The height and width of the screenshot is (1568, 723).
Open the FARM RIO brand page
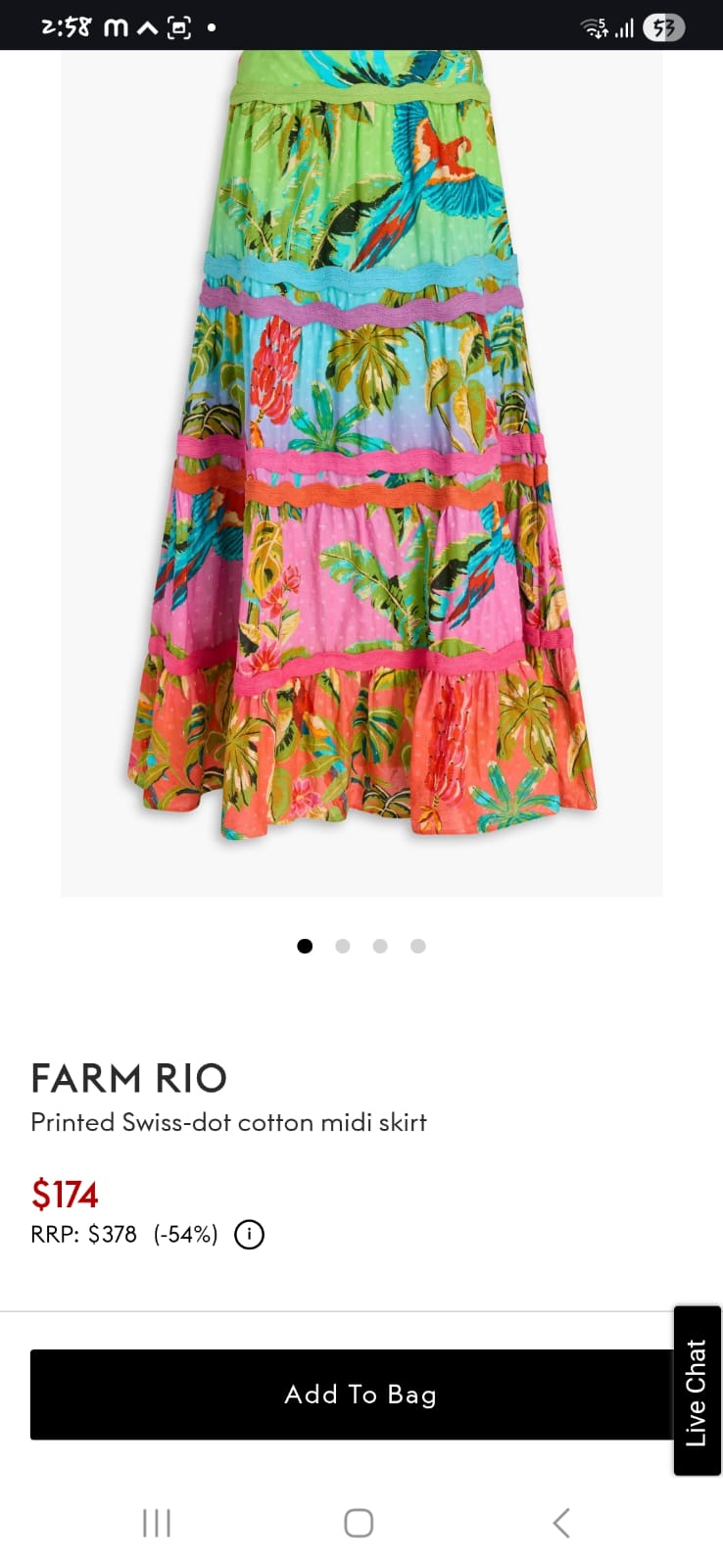pos(128,1078)
